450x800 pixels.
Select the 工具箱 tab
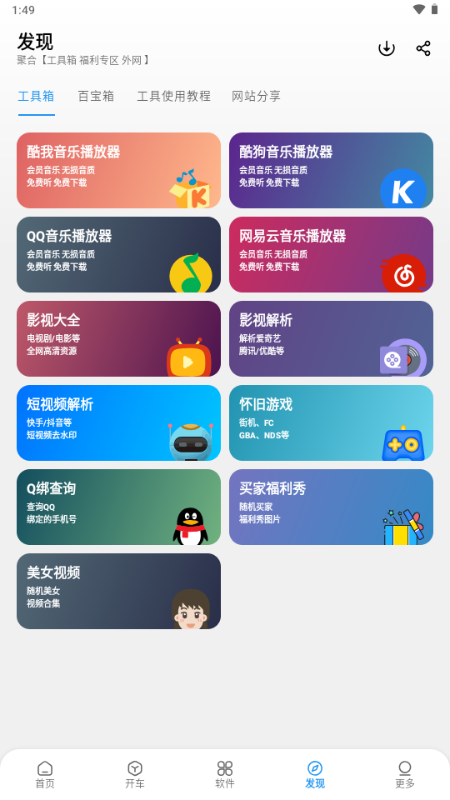[x=36, y=96]
